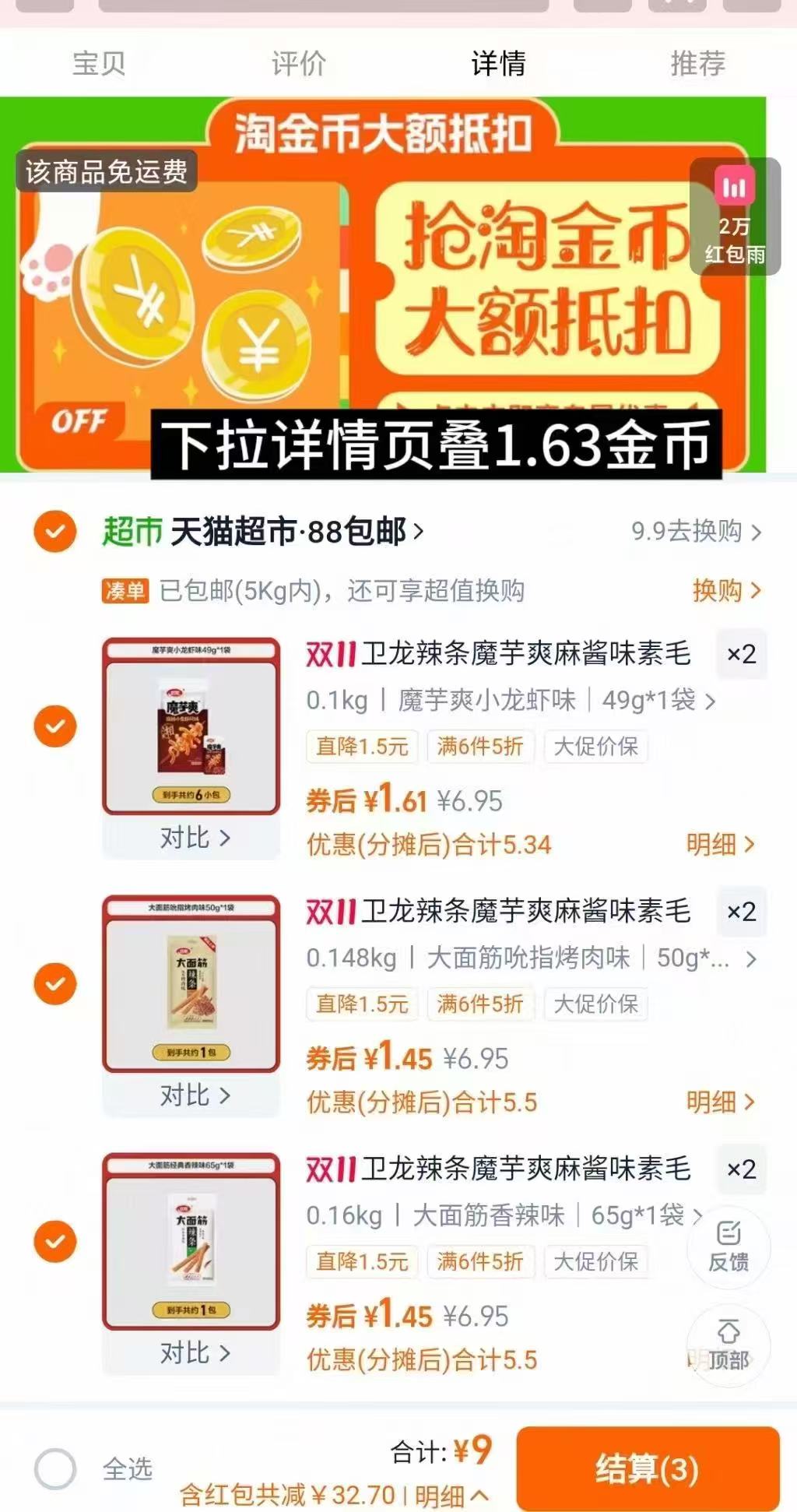Click the 大促价保 tag on the first item

595,747
